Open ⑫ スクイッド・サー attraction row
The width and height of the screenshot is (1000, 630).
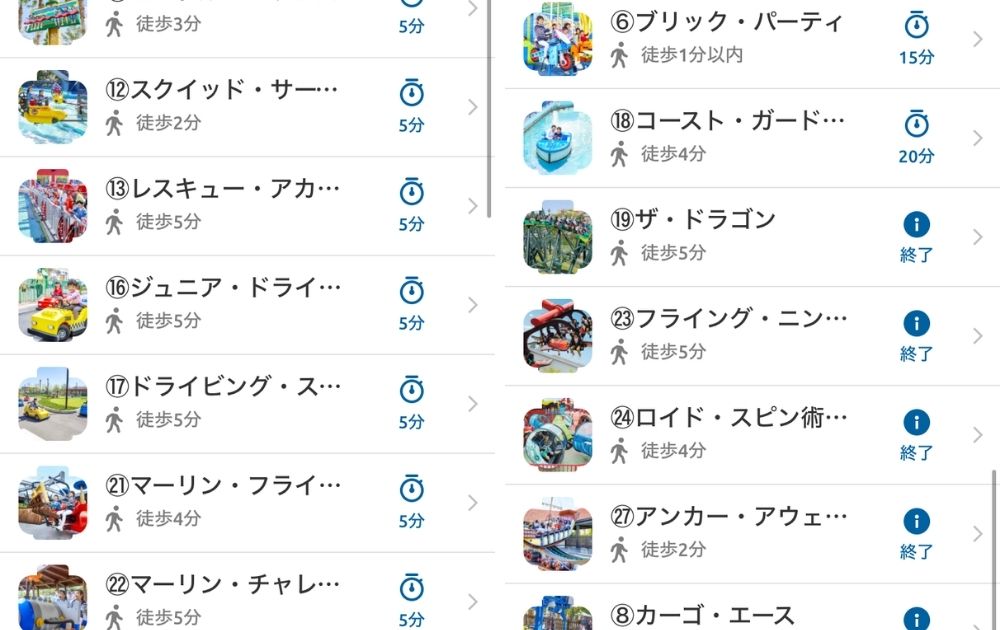(240, 106)
